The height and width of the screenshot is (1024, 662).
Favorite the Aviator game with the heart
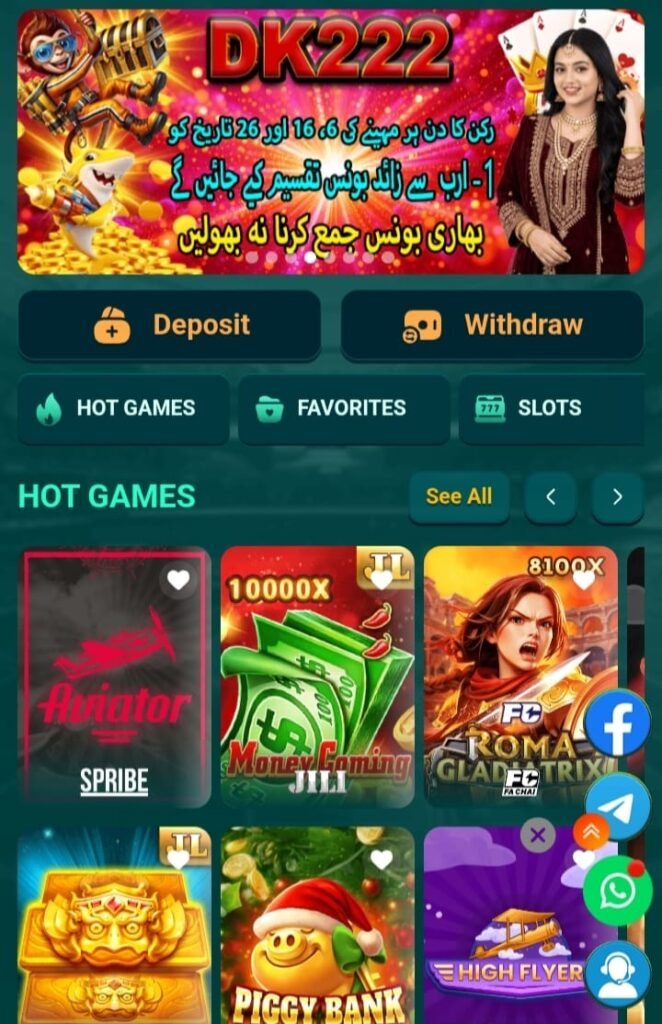(178, 580)
